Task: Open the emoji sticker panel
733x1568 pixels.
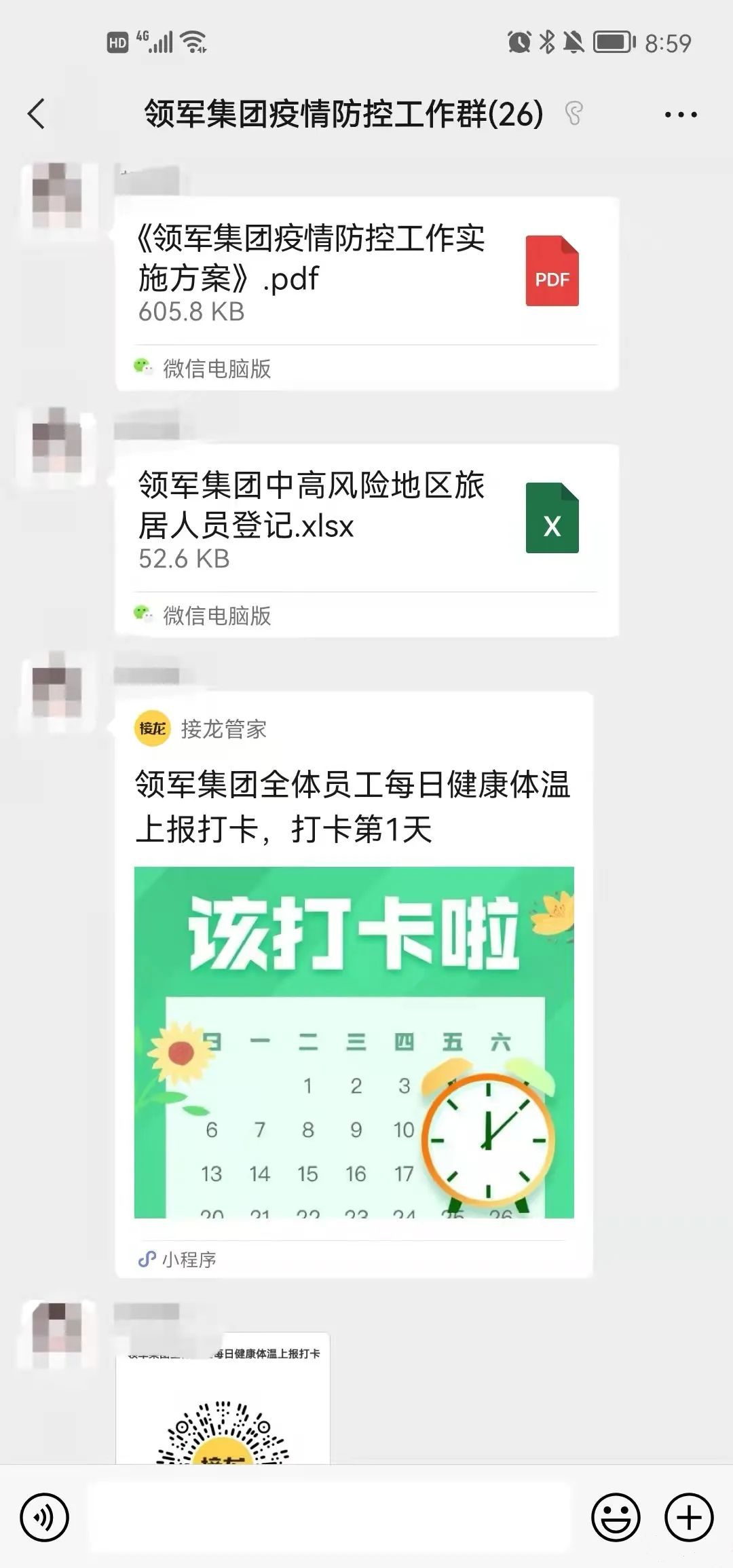Action: coord(615,1516)
